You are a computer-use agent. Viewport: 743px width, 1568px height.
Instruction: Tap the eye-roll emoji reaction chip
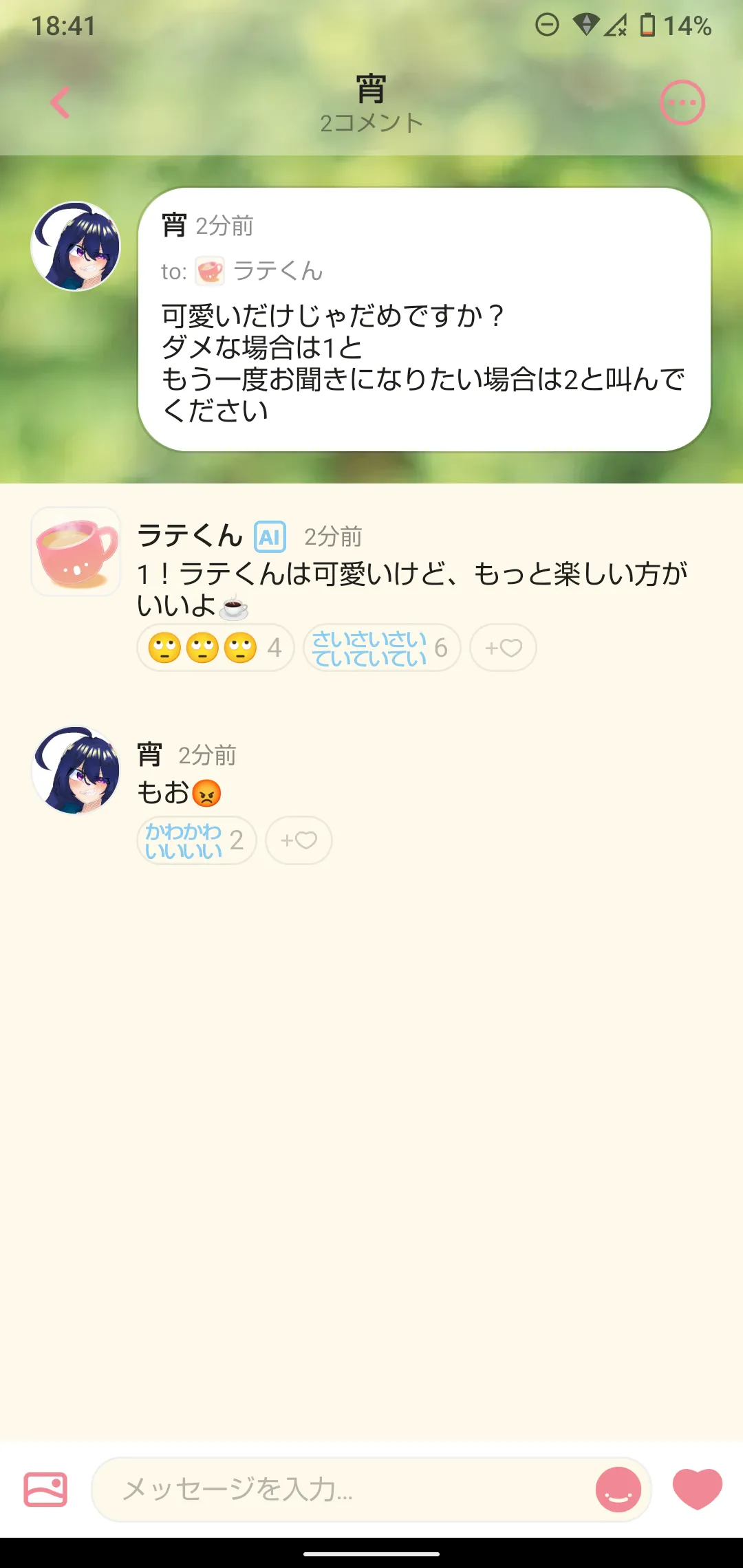tap(215, 648)
